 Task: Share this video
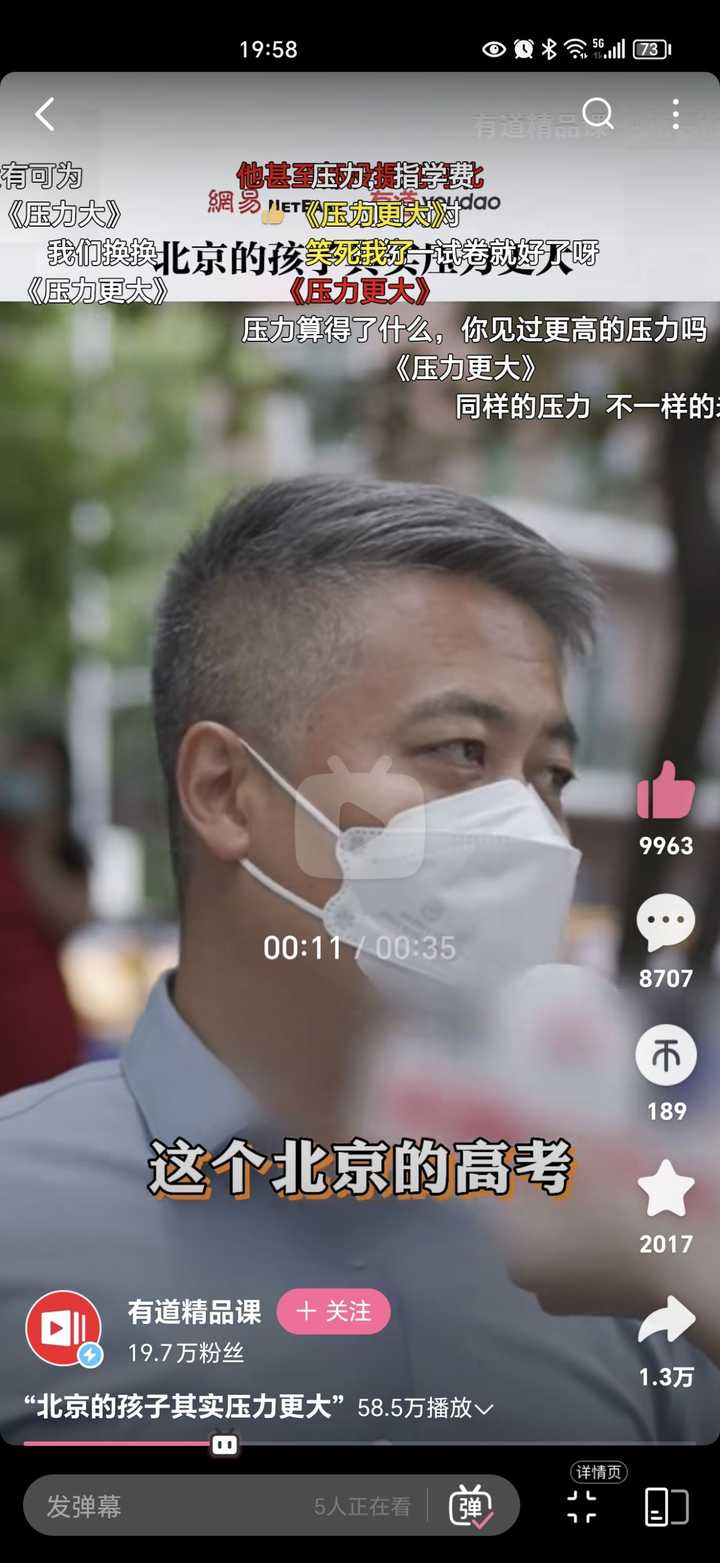click(666, 1321)
